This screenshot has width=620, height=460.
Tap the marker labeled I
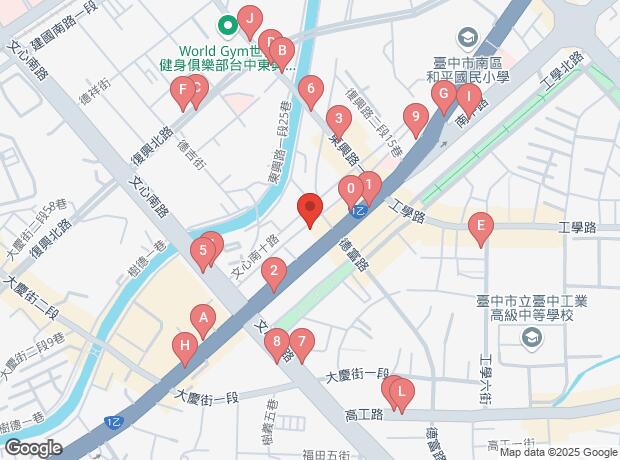468,95
